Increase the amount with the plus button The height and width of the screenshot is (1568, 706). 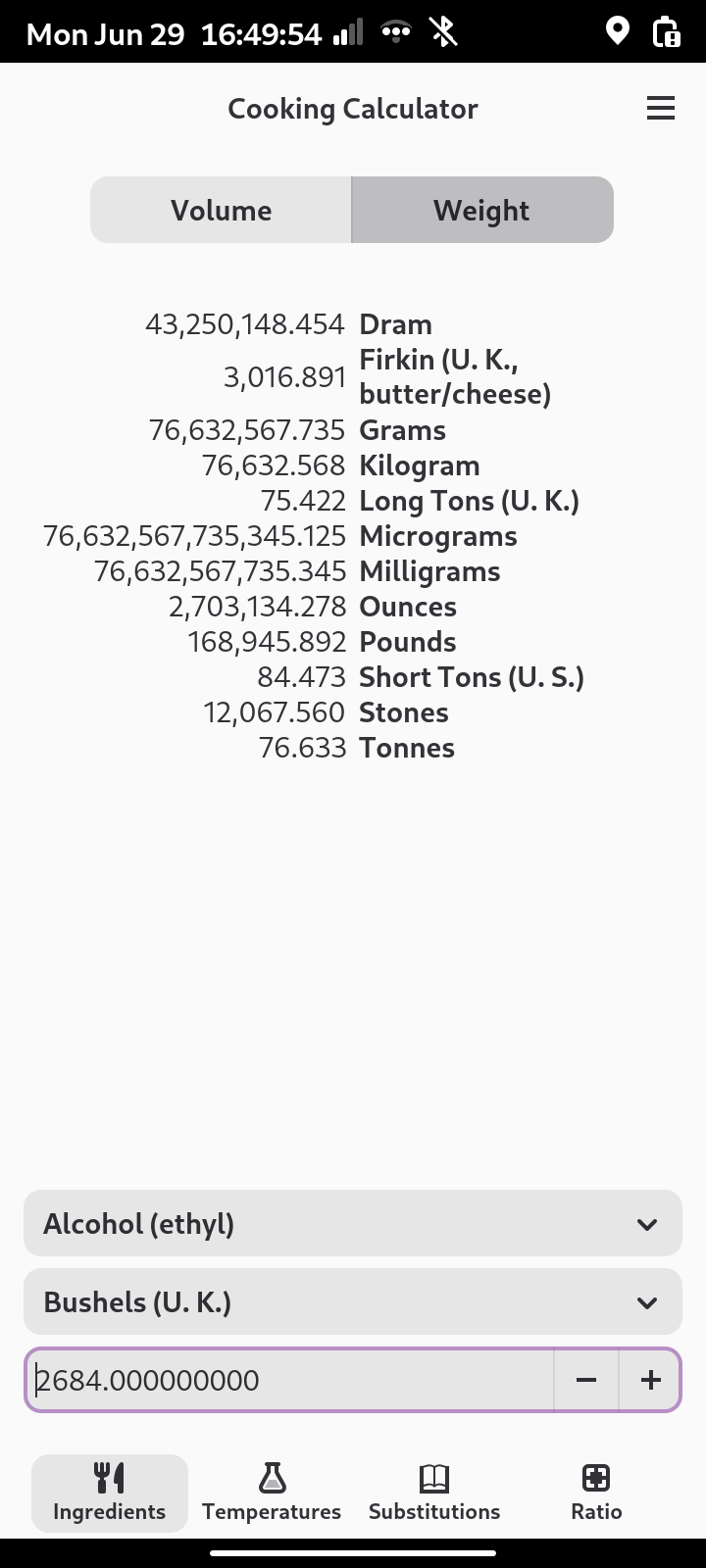click(x=650, y=1380)
